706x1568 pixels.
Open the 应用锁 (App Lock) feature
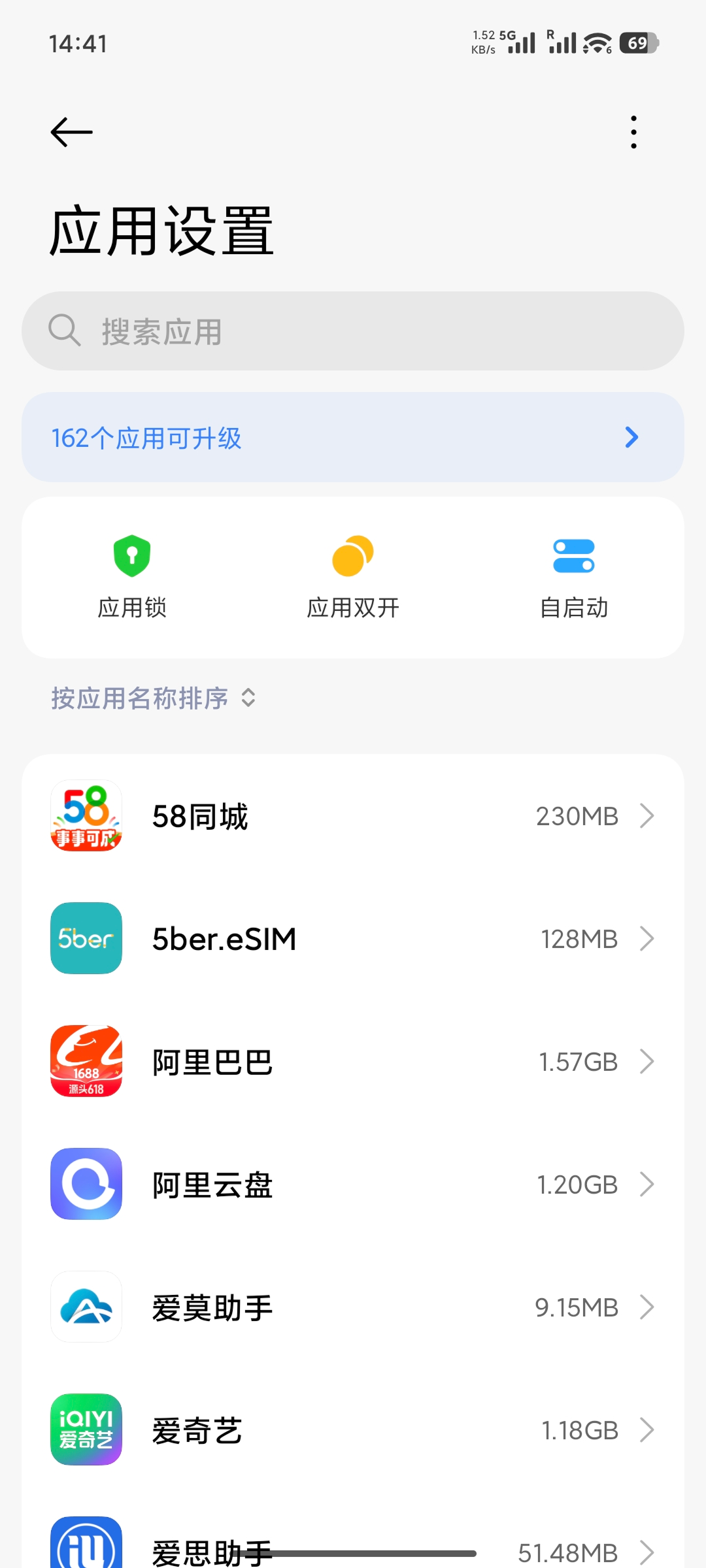pos(132,575)
